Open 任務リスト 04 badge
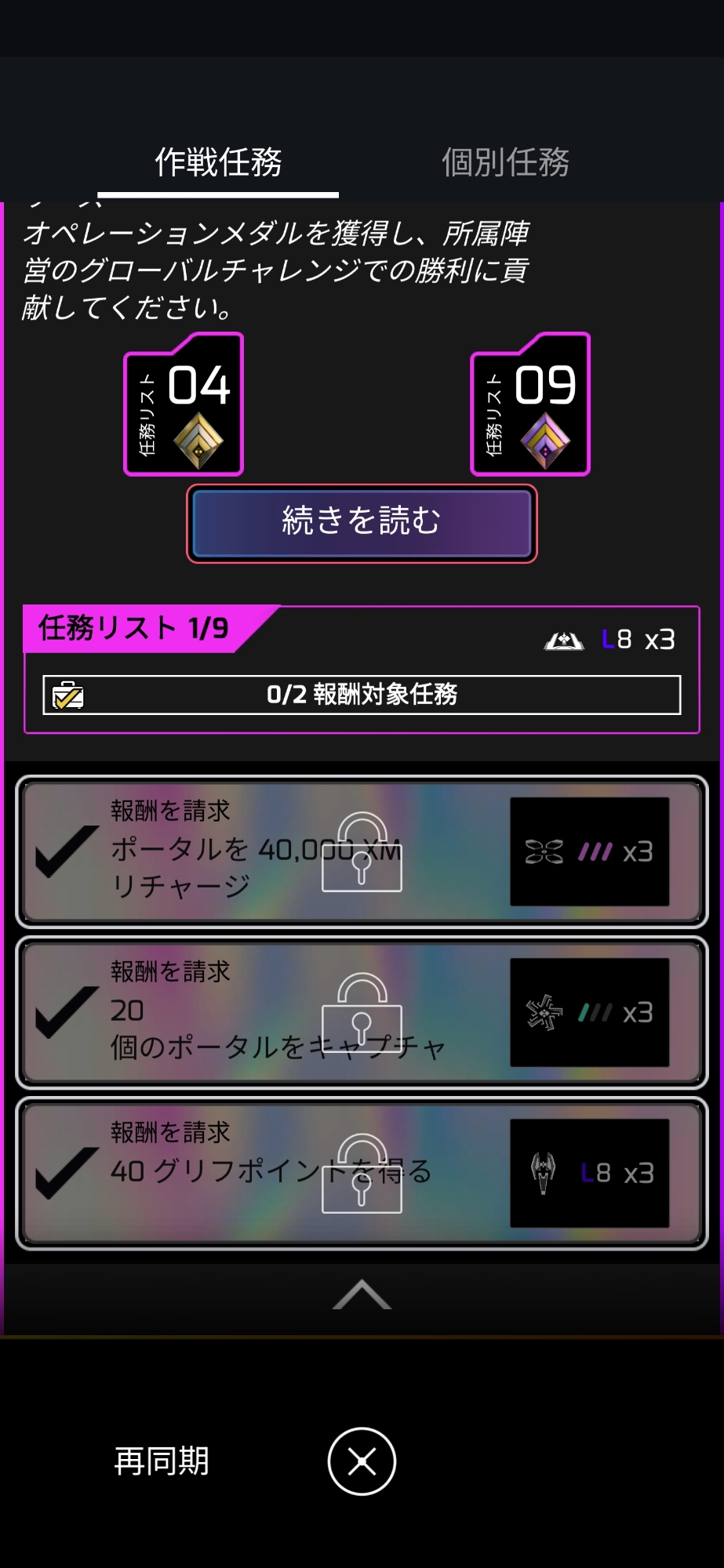The image size is (724, 1568). pyautogui.click(x=184, y=405)
